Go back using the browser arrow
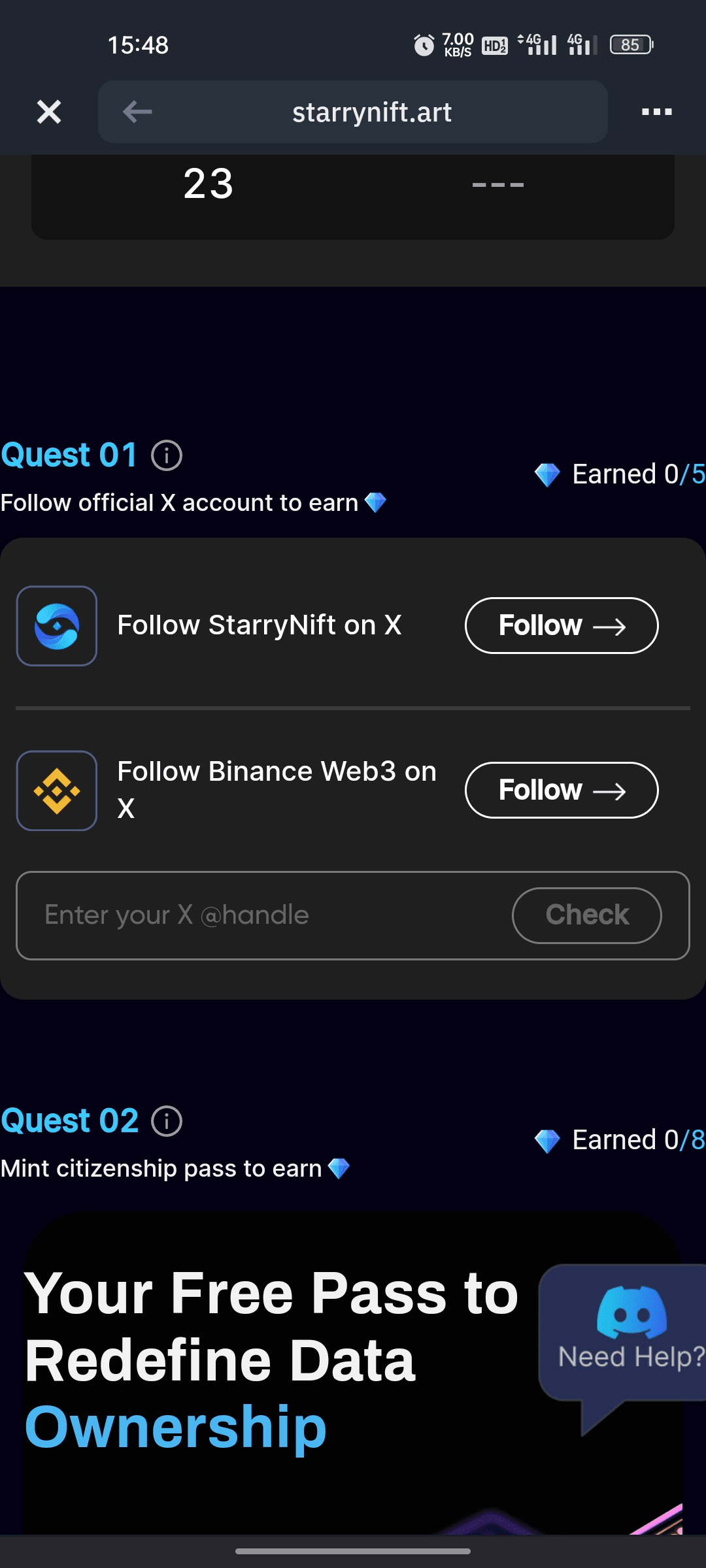Image resolution: width=706 pixels, height=1568 pixels. [137, 112]
